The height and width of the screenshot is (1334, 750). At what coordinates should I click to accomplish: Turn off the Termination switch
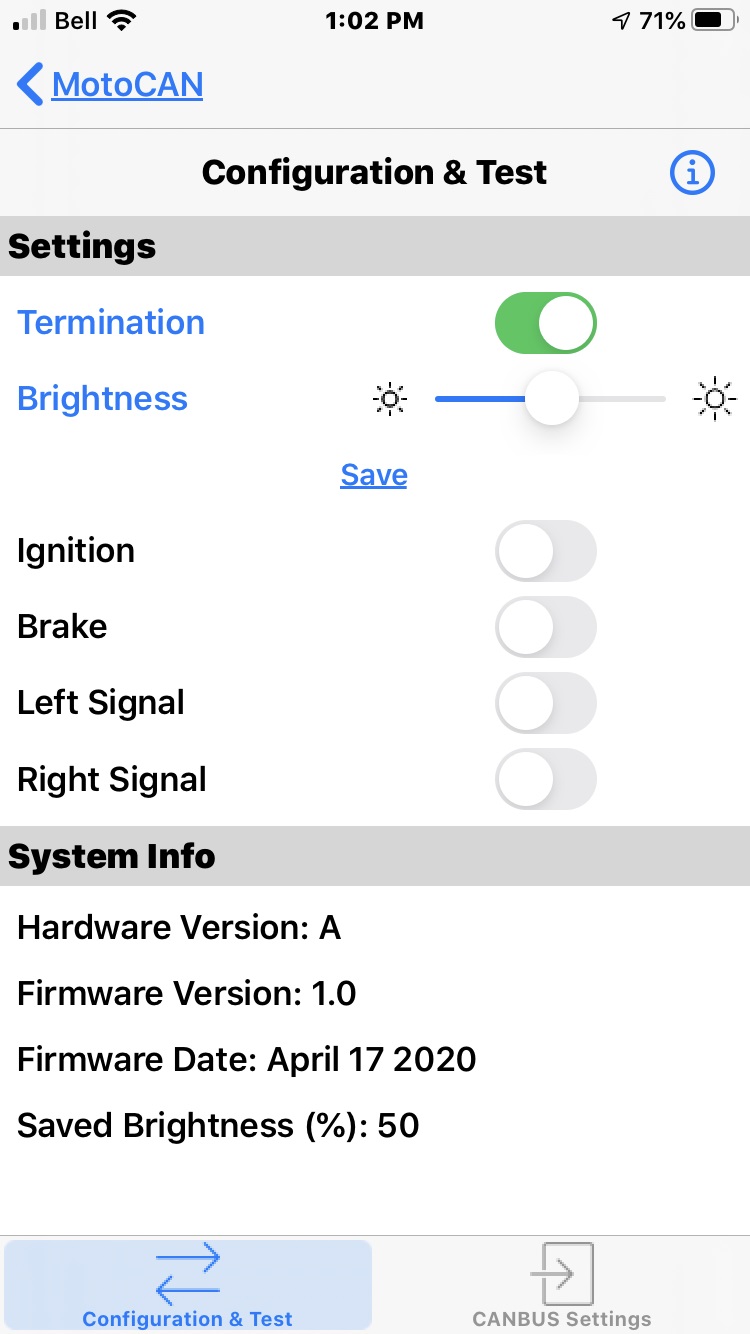(546, 323)
